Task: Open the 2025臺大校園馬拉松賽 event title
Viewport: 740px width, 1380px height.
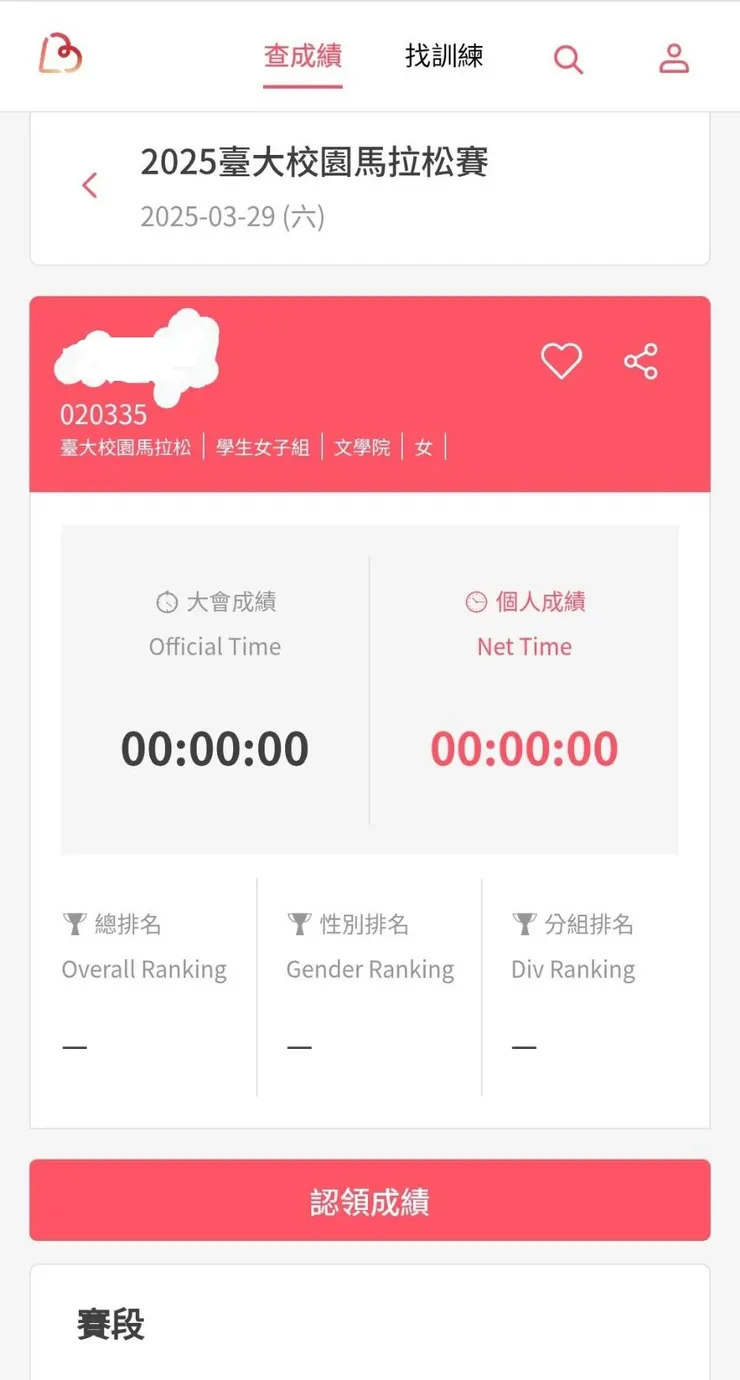Action: click(316, 163)
